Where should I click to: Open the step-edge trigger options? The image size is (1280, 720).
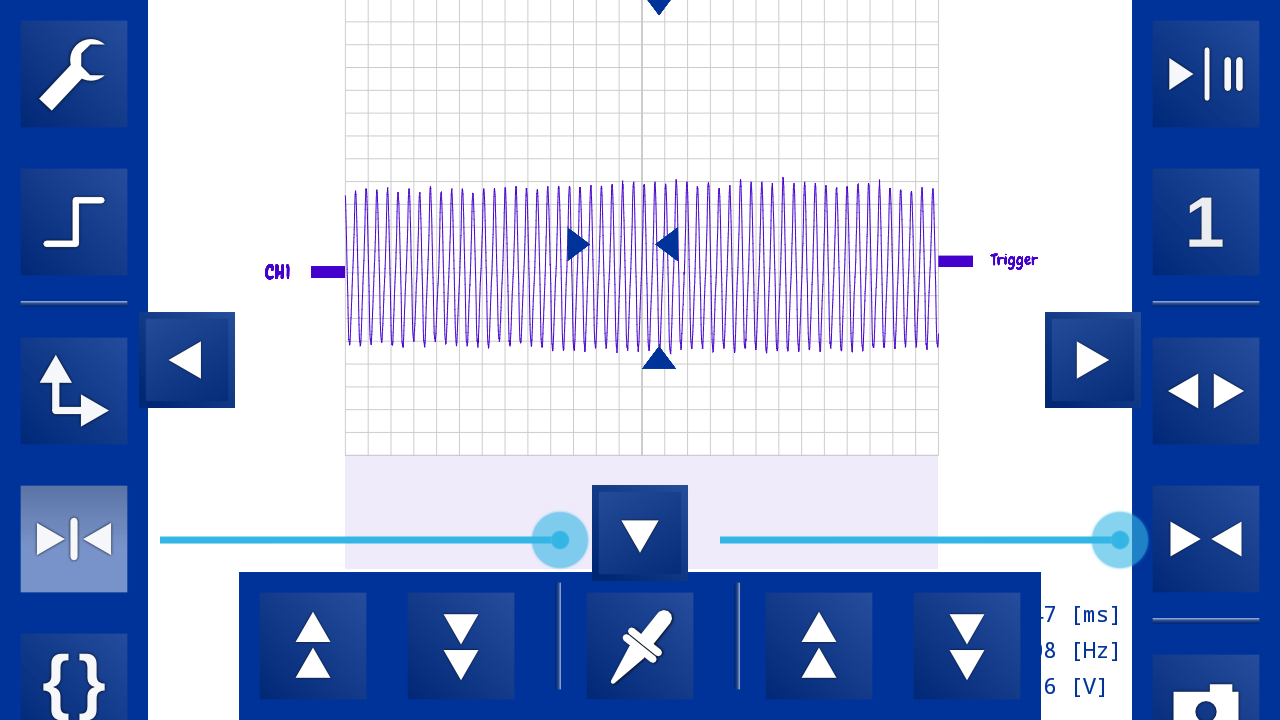[74, 222]
